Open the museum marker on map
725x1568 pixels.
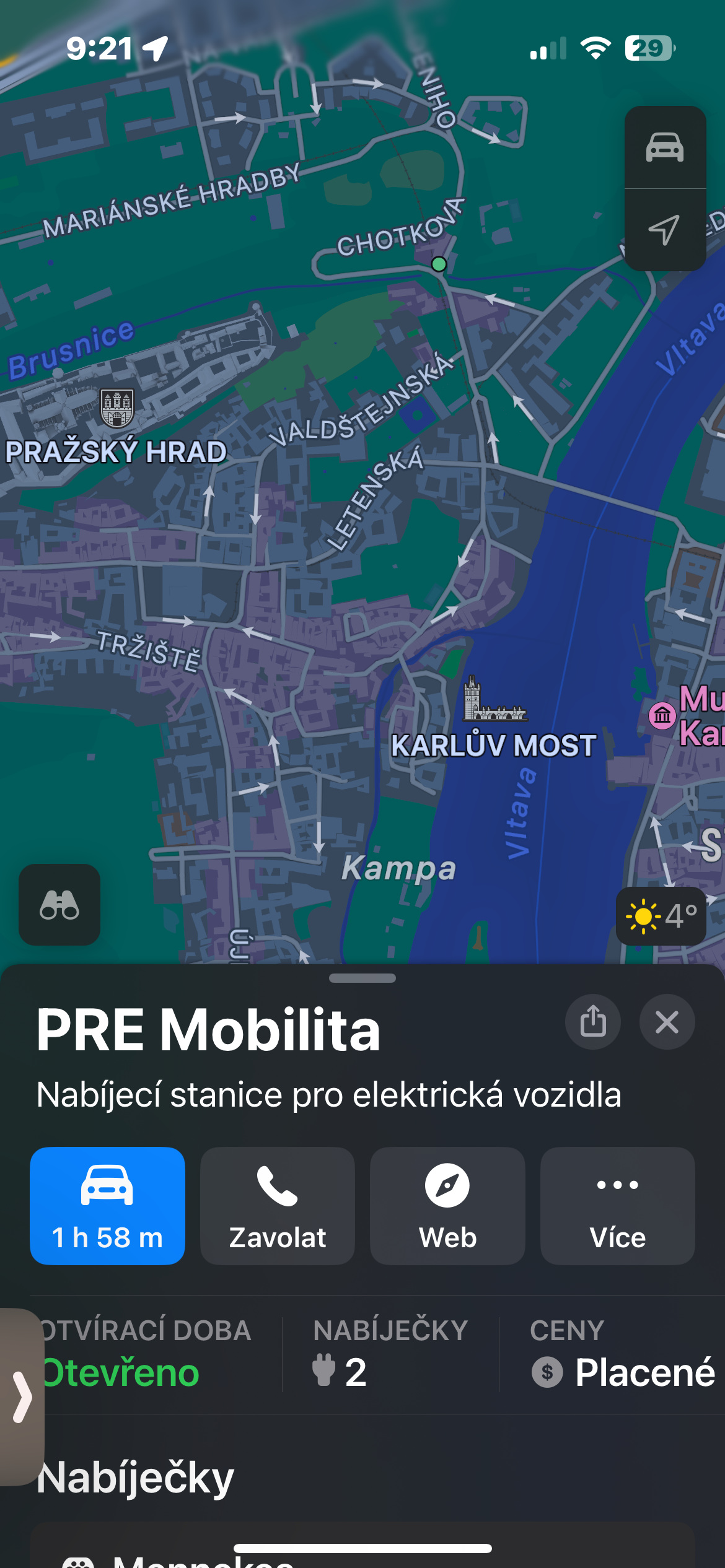662,716
